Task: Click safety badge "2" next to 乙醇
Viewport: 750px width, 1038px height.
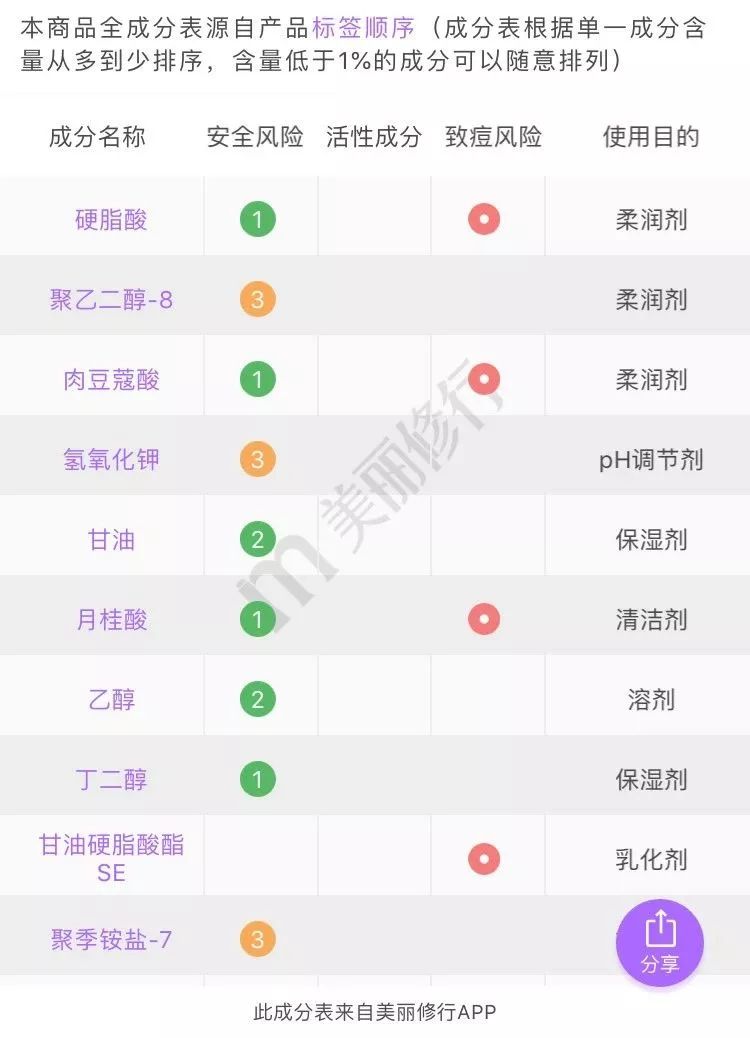Action: pyautogui.click(x=258, y=696)
